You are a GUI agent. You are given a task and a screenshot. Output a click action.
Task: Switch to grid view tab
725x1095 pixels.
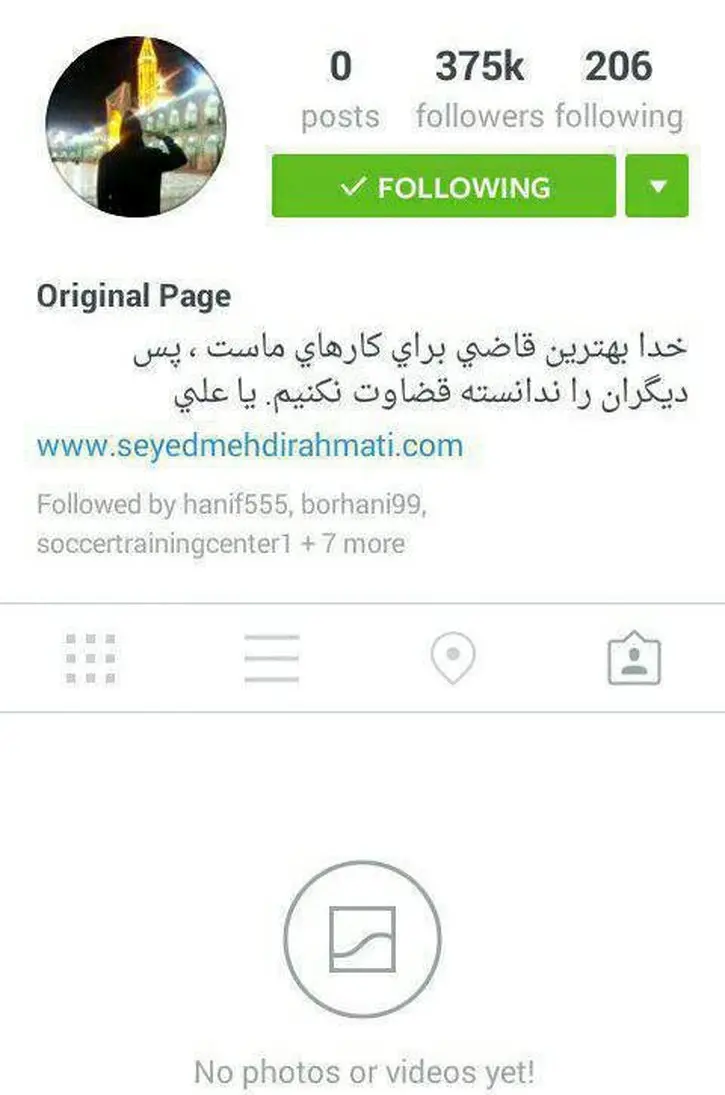click(91, 659)
